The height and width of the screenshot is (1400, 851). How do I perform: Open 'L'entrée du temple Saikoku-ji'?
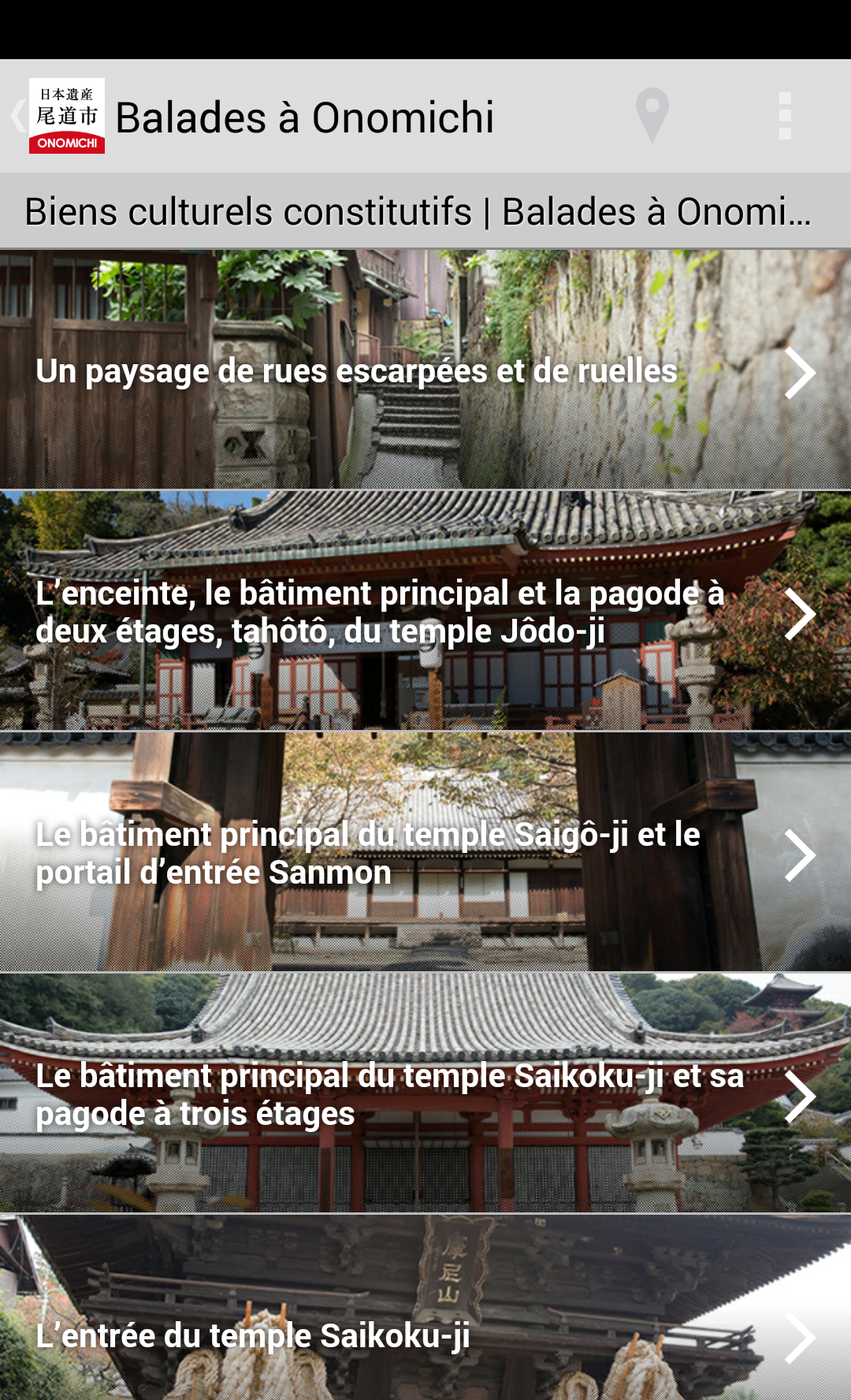pyautogui.click(x=425, y=1308)
